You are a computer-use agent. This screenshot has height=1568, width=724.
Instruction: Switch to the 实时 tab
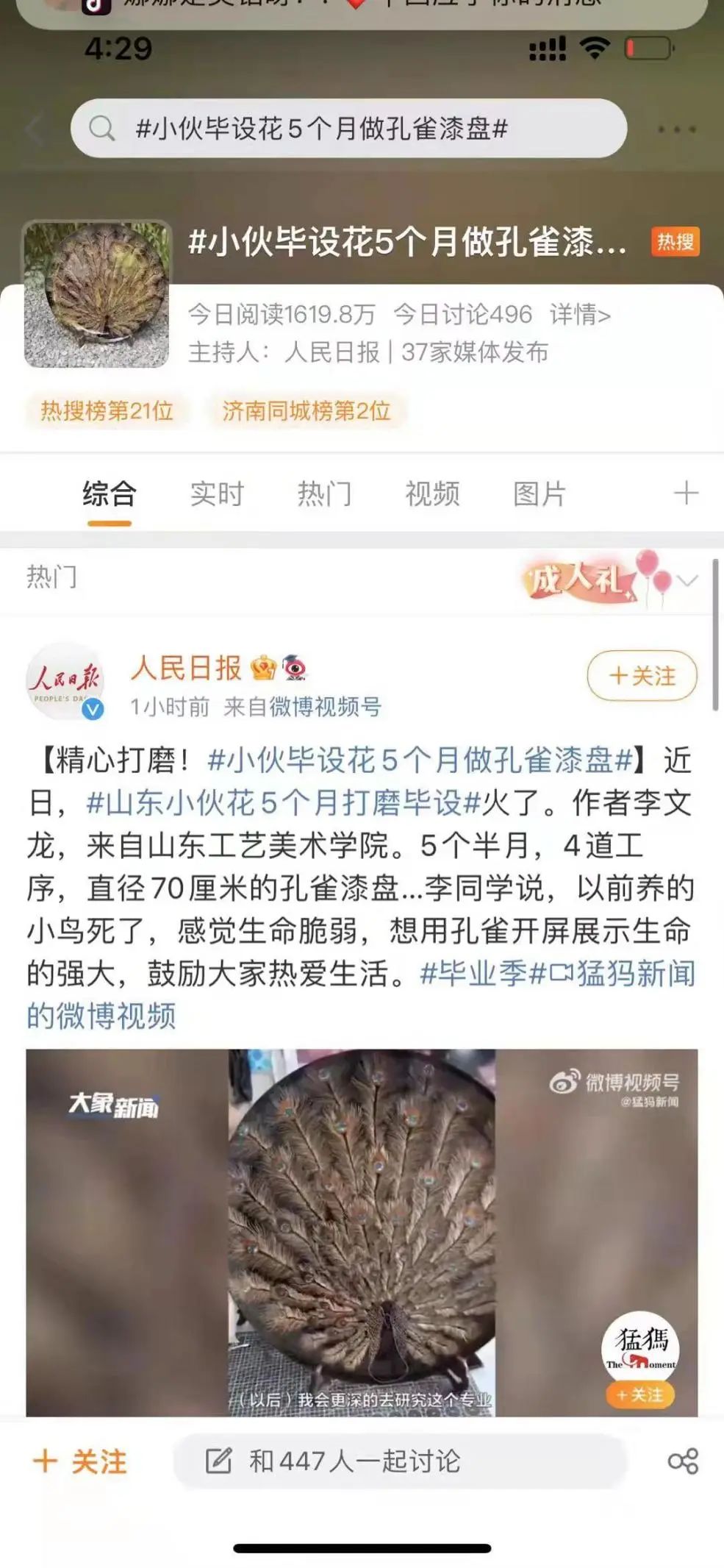(x=216, y=493)
